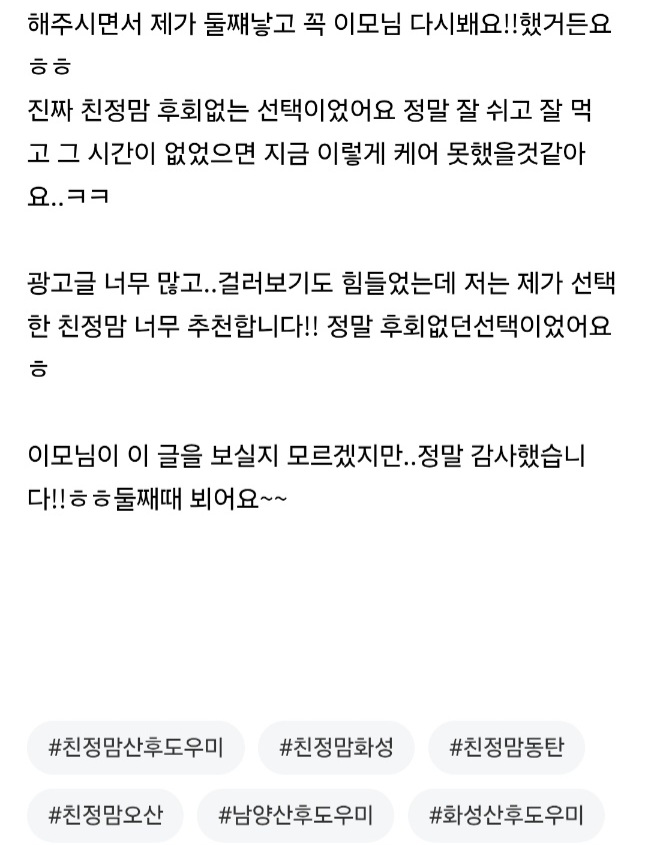Browse the #화성산후도우미 tag
Screen dimensions: 648x845
506,814
